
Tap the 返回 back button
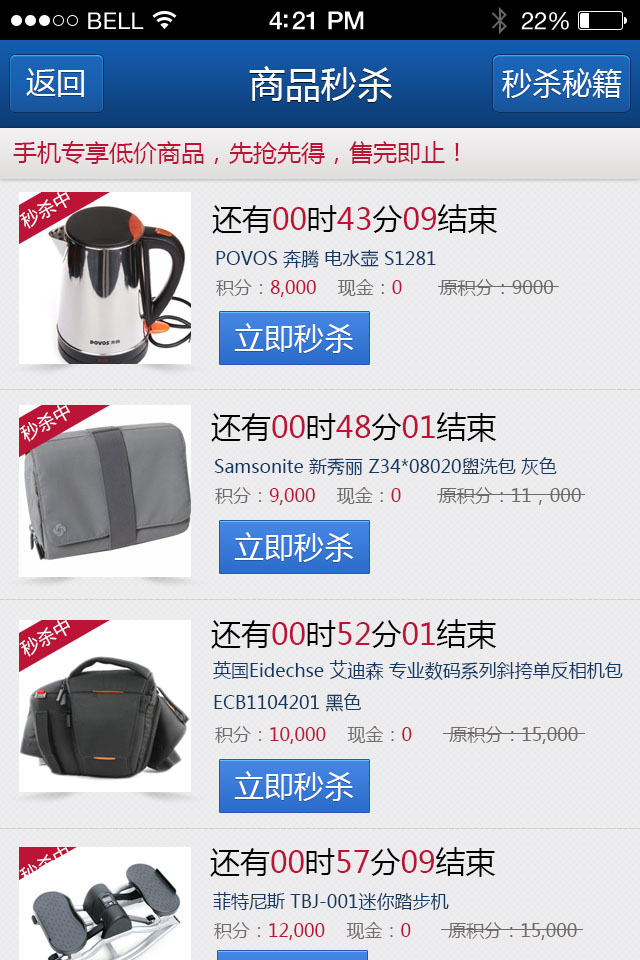tap(56, 83)
